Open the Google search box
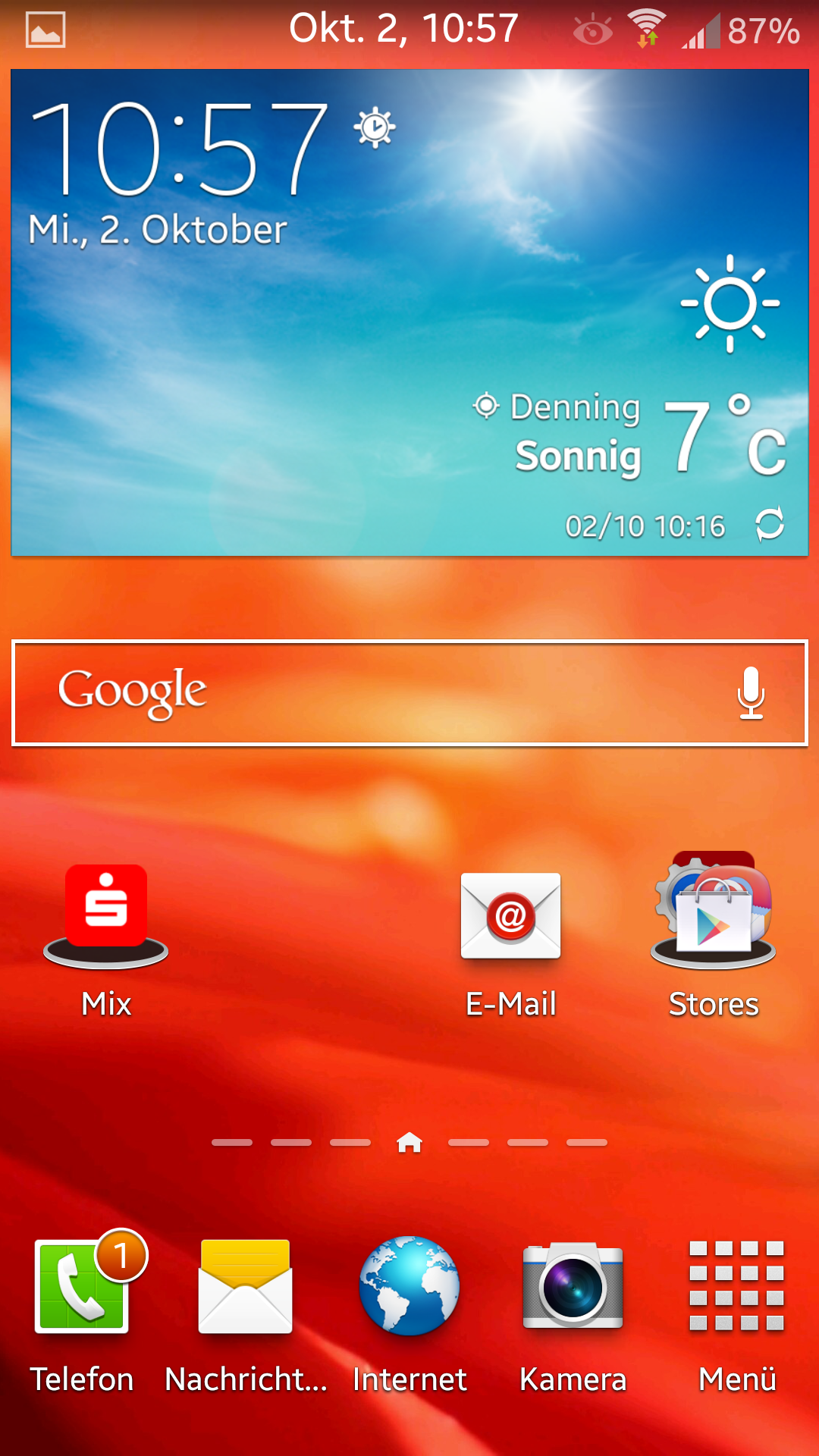 click(x=409, y=693)
